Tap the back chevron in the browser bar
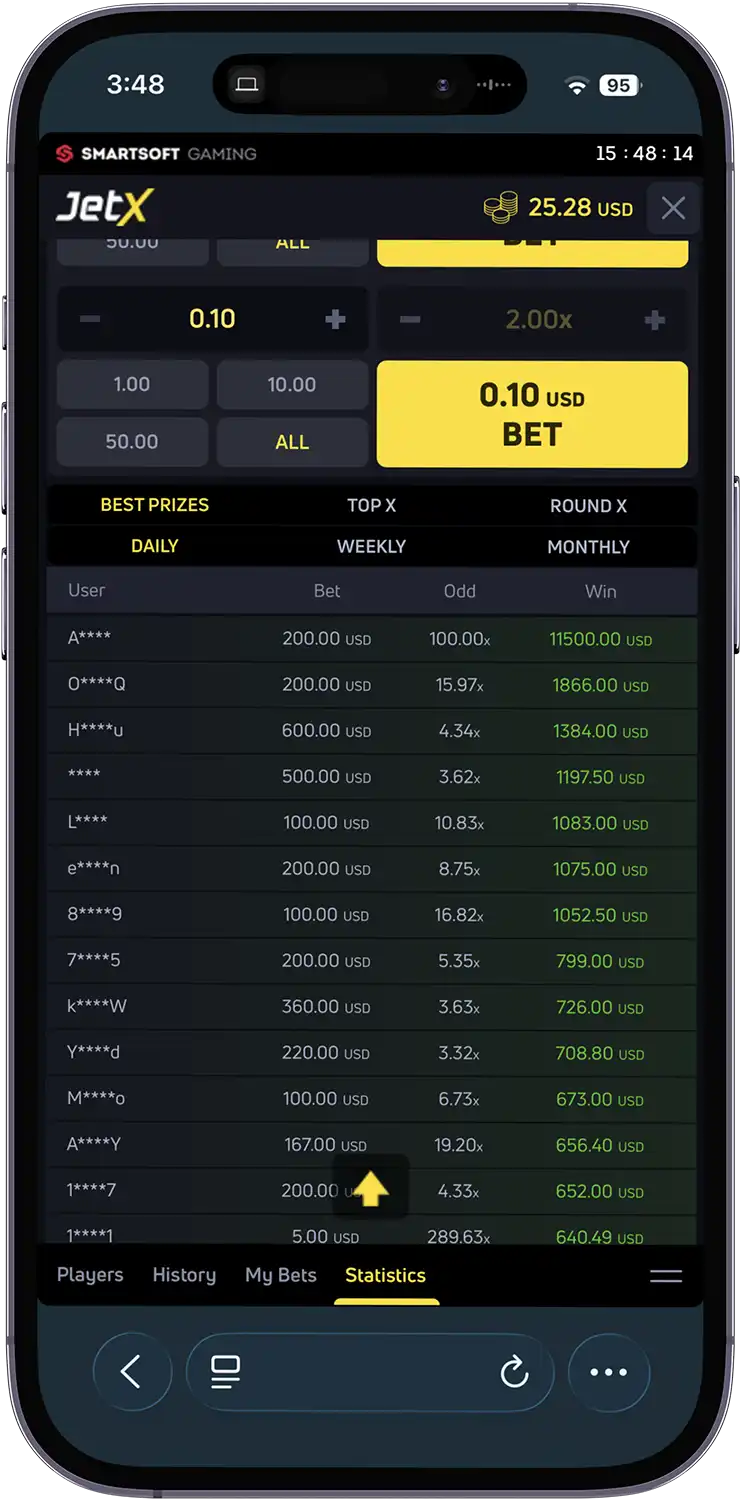This screenshot has height=1500, width=741. (132, 1372)
